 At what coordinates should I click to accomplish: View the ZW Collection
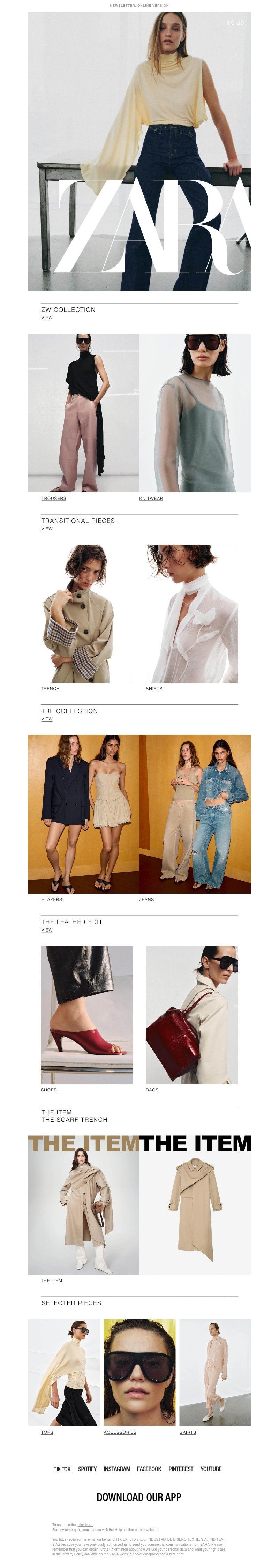point(47,318)
